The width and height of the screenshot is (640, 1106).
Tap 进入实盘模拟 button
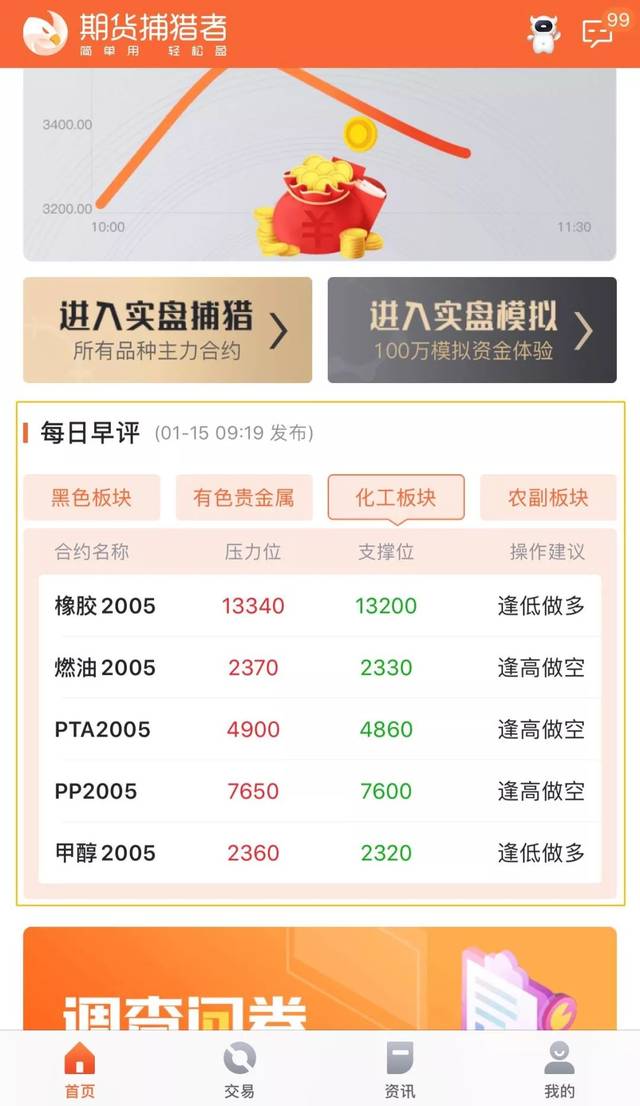point(472,330)
